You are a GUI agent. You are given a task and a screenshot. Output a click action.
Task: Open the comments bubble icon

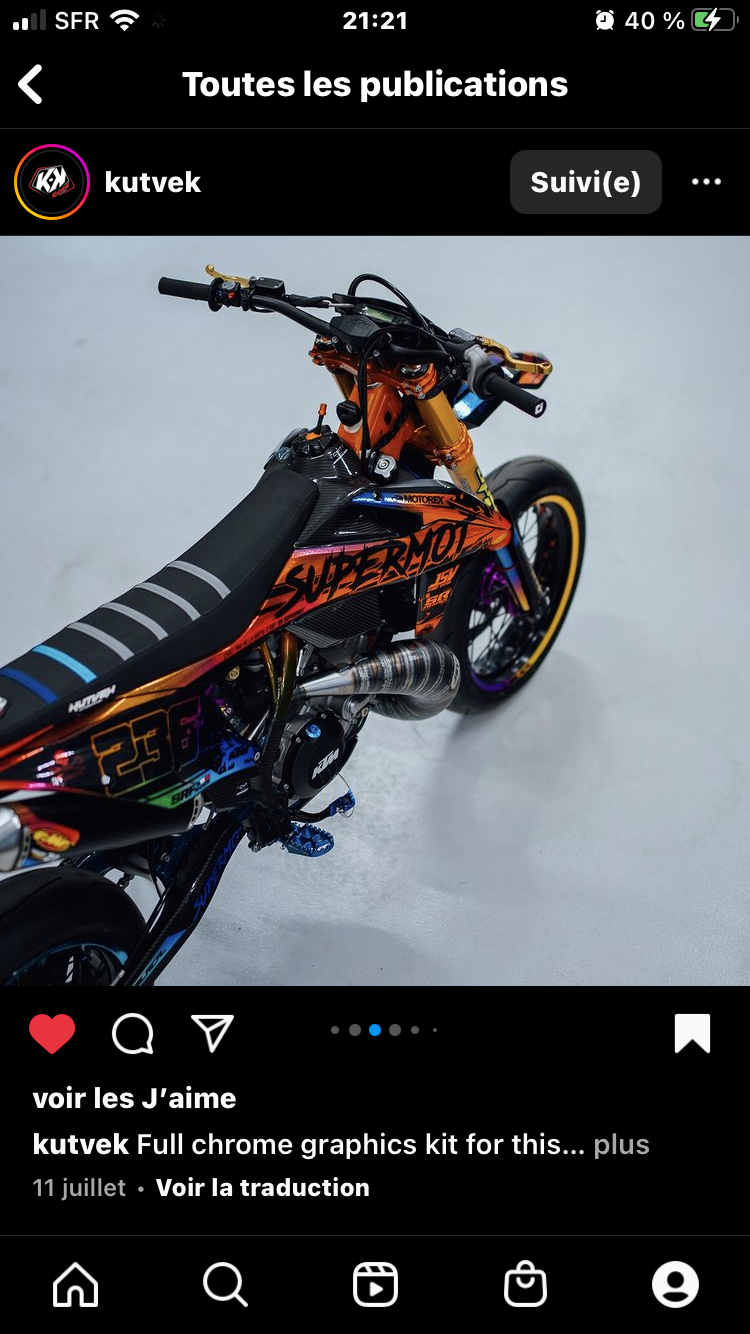pyautogui.click(x=132, y=1034)
